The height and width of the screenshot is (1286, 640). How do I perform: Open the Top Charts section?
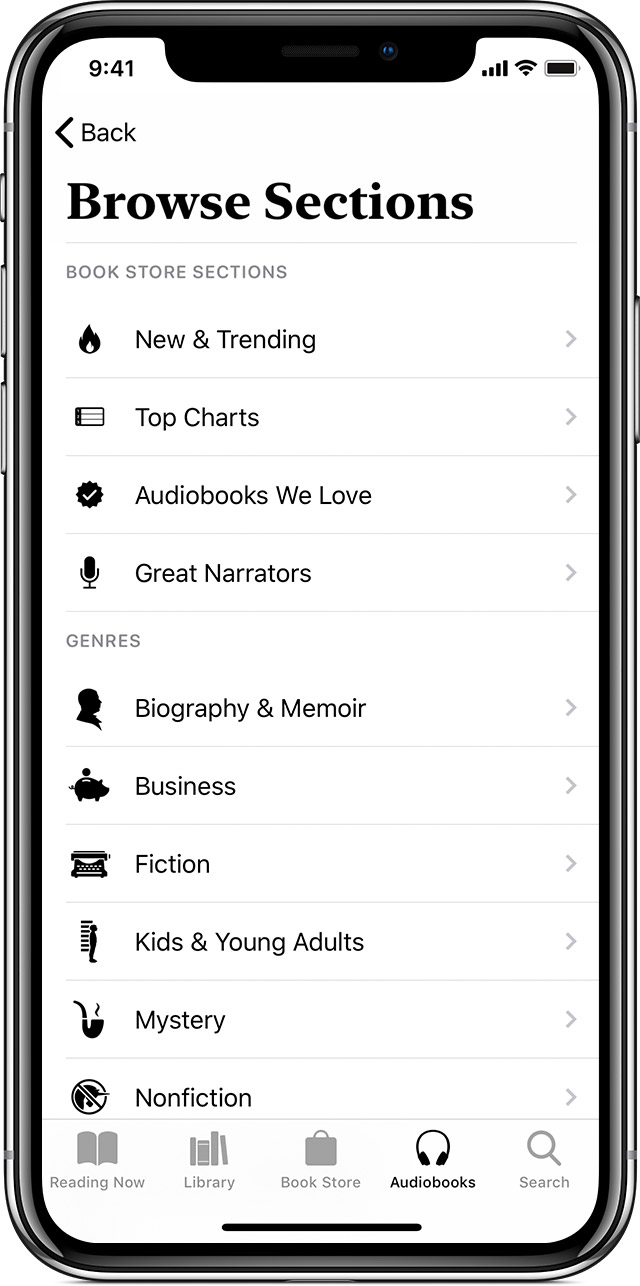[x=320, y=418]
